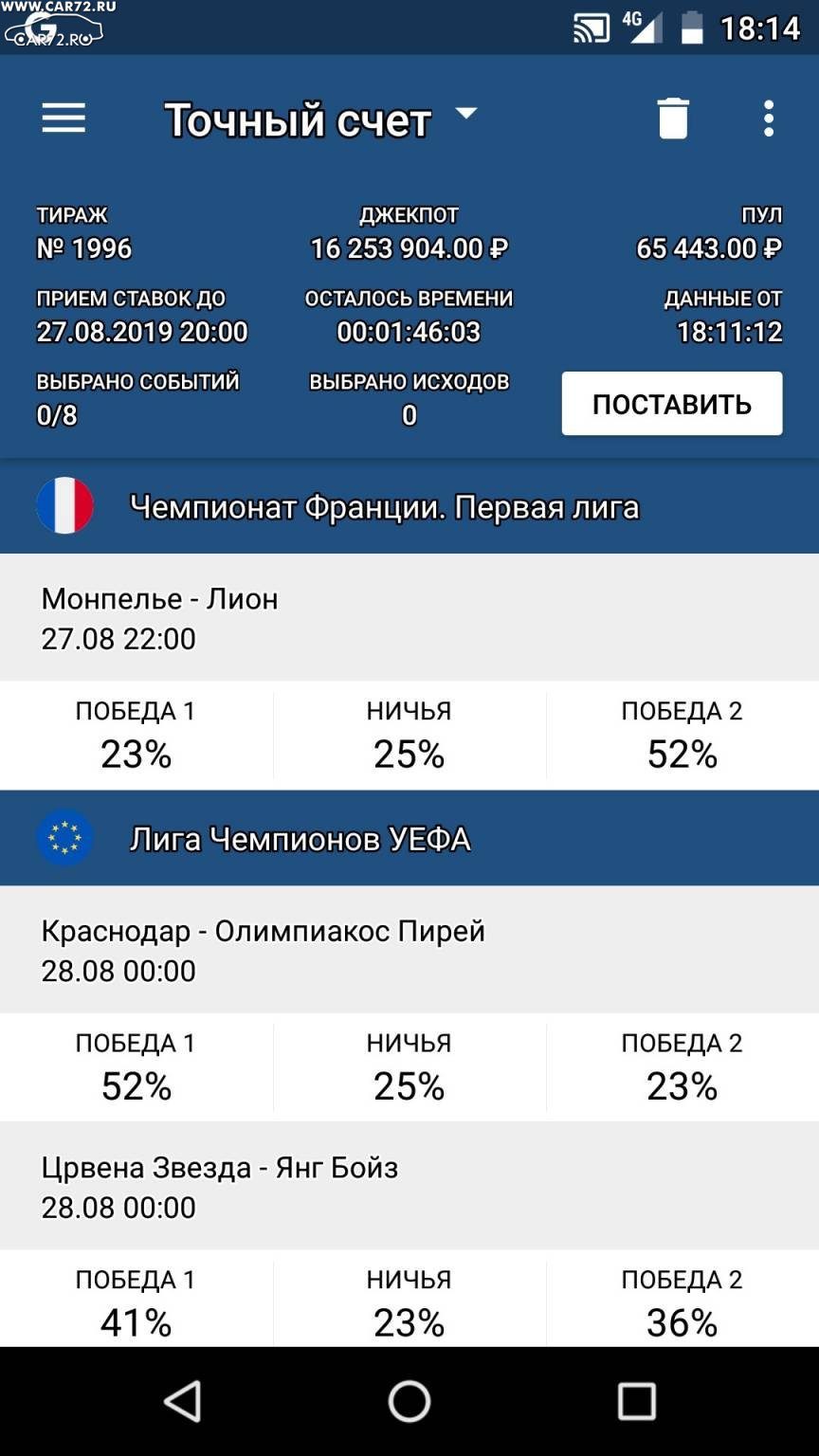Choose Ничья for Црвена Звезда - Янг Бойз
Image resolution: width=819 pixels, height=1456 pixels.
[x=409, y=1299]
